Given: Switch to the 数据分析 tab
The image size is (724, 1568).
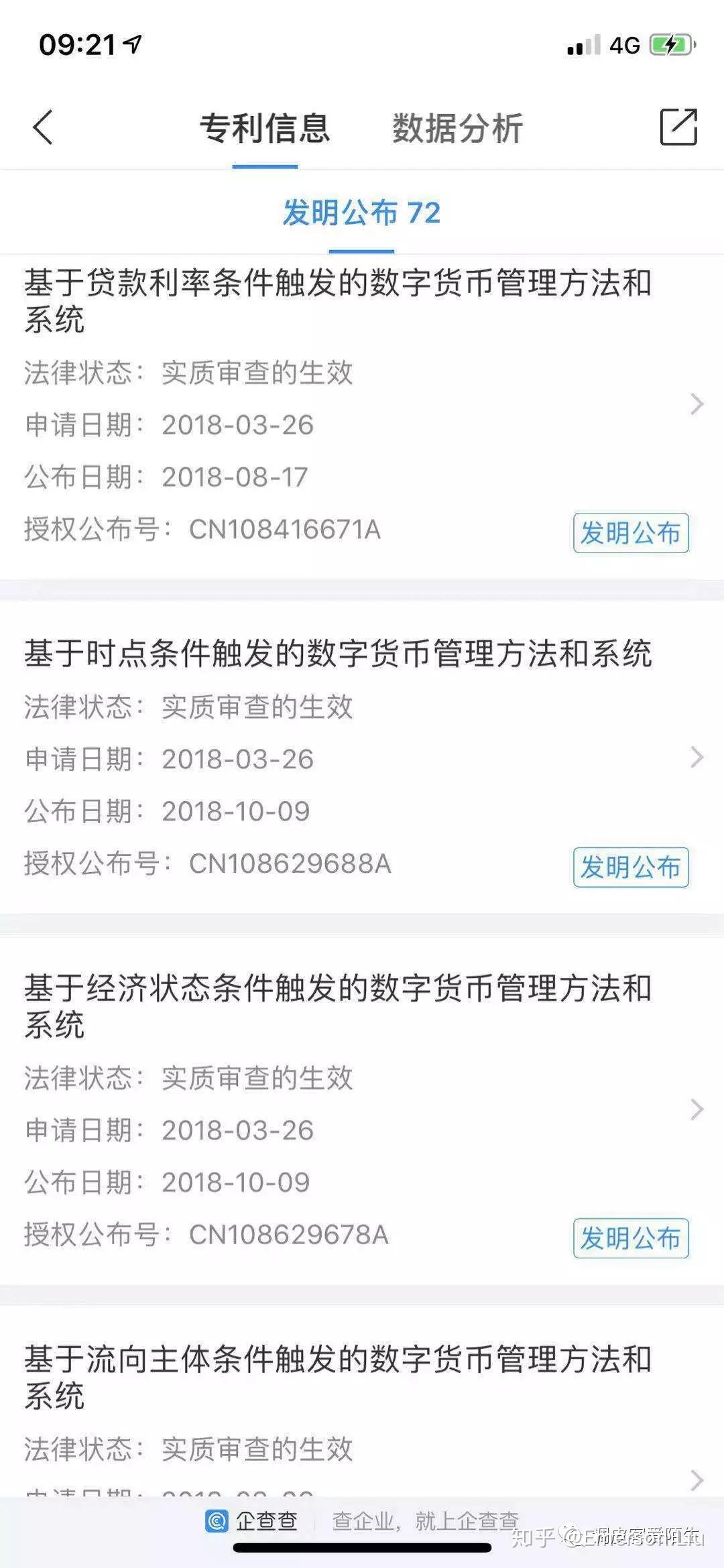Looking at the screenshot, I should 457,128.
